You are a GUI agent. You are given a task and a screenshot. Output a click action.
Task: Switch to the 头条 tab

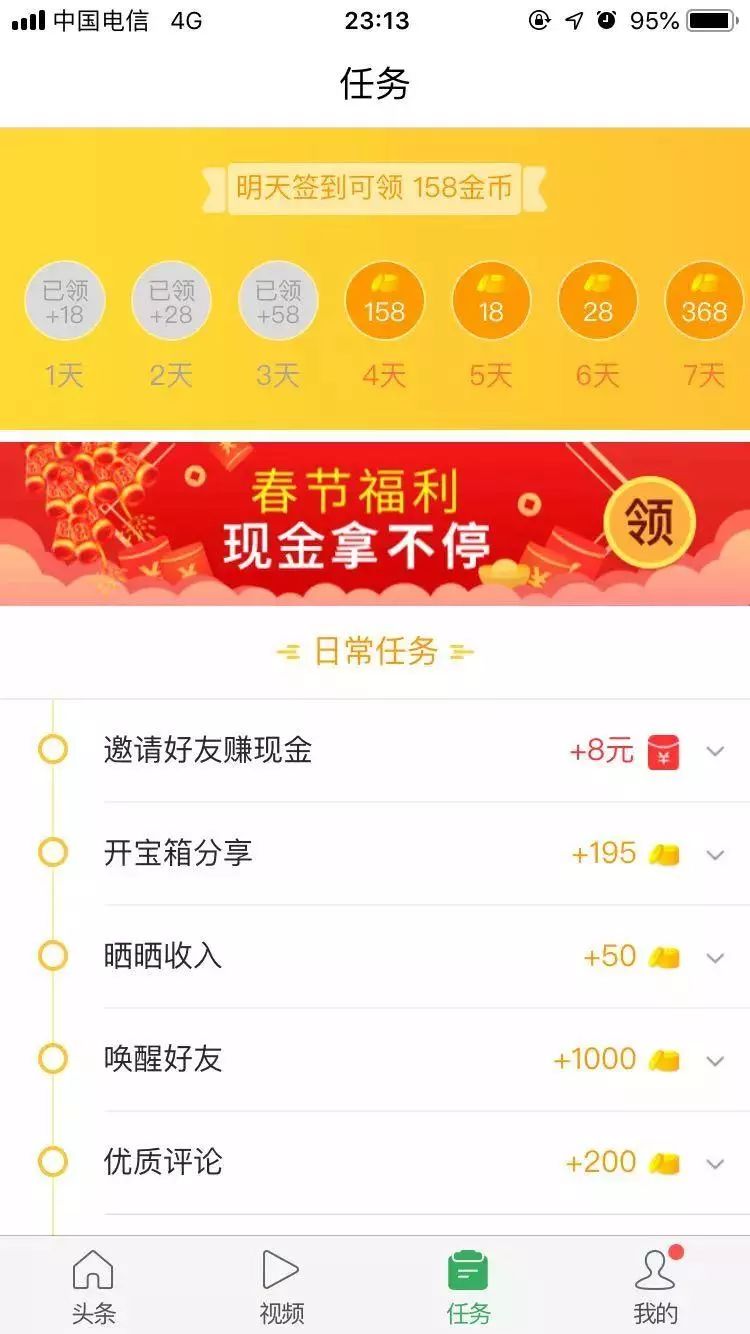pos(93,1286)
